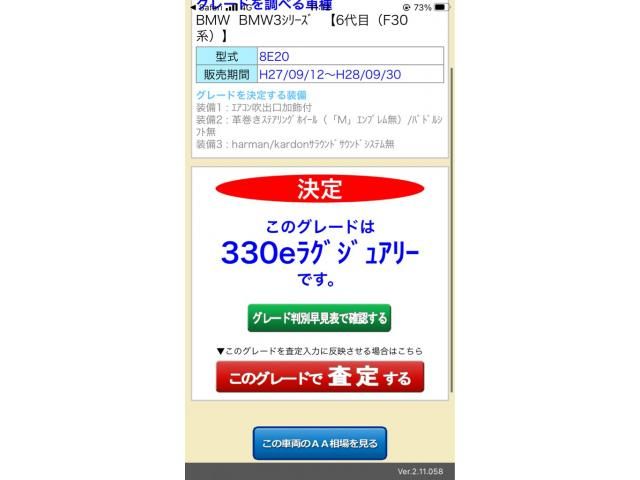The height and width of the screenshot is (480, 640).
Task: Tap the red このグレードで査定する button
Action: click(x=319, y=377)
